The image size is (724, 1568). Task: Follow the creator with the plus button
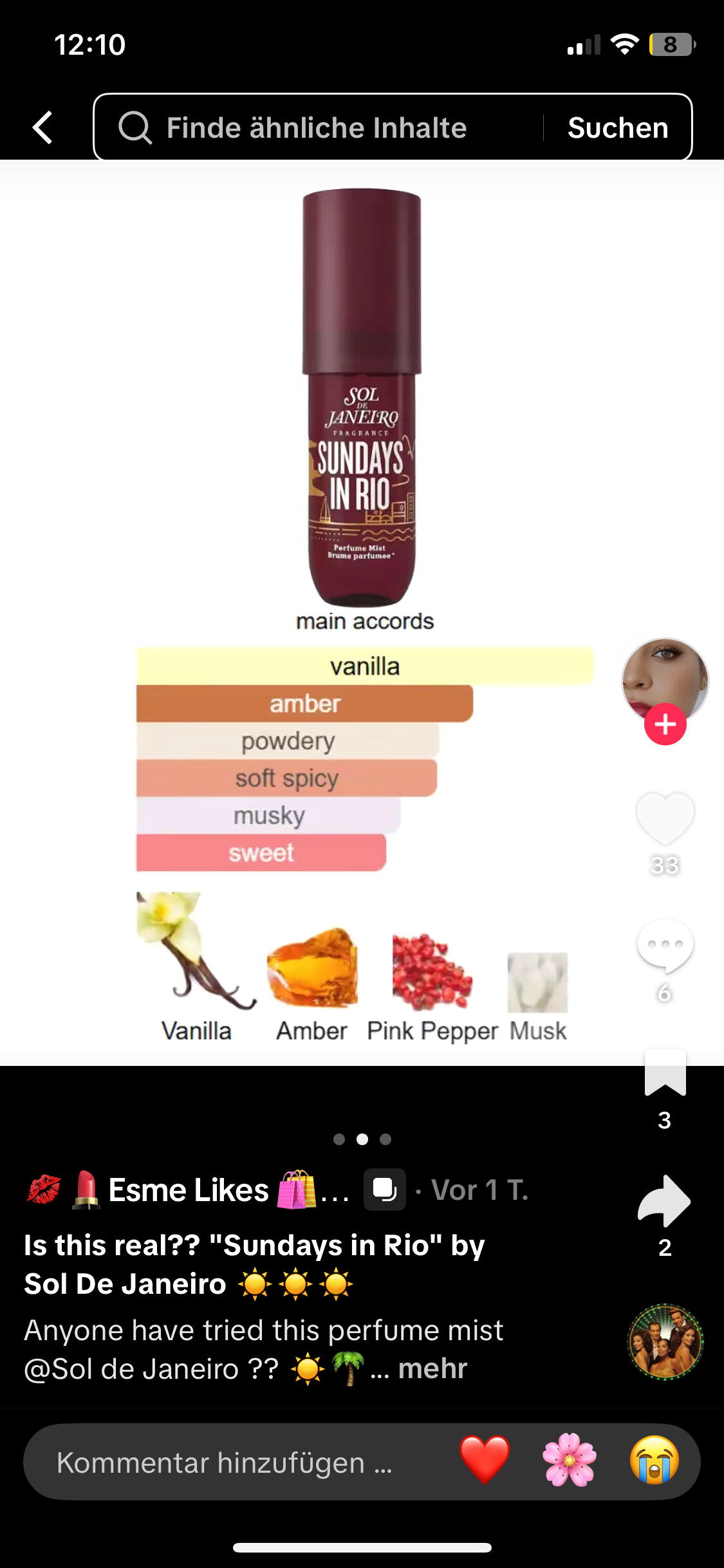[x=665, y=724]
